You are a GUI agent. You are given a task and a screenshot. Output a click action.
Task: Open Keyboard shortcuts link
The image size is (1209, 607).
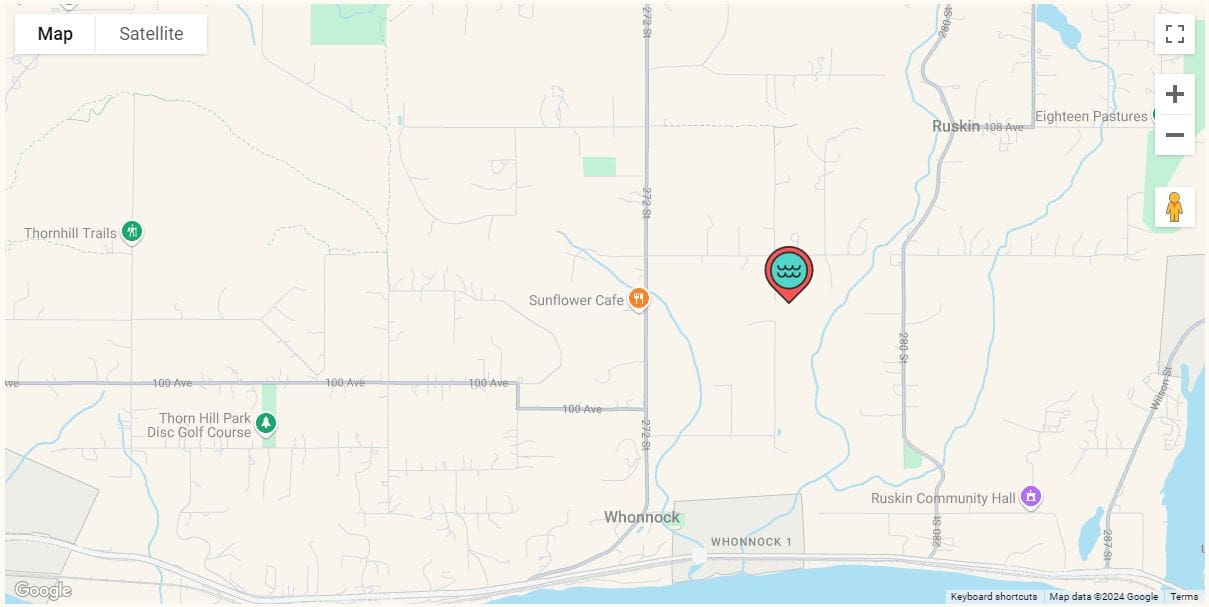pyautogui.click(x=993, y=597)
